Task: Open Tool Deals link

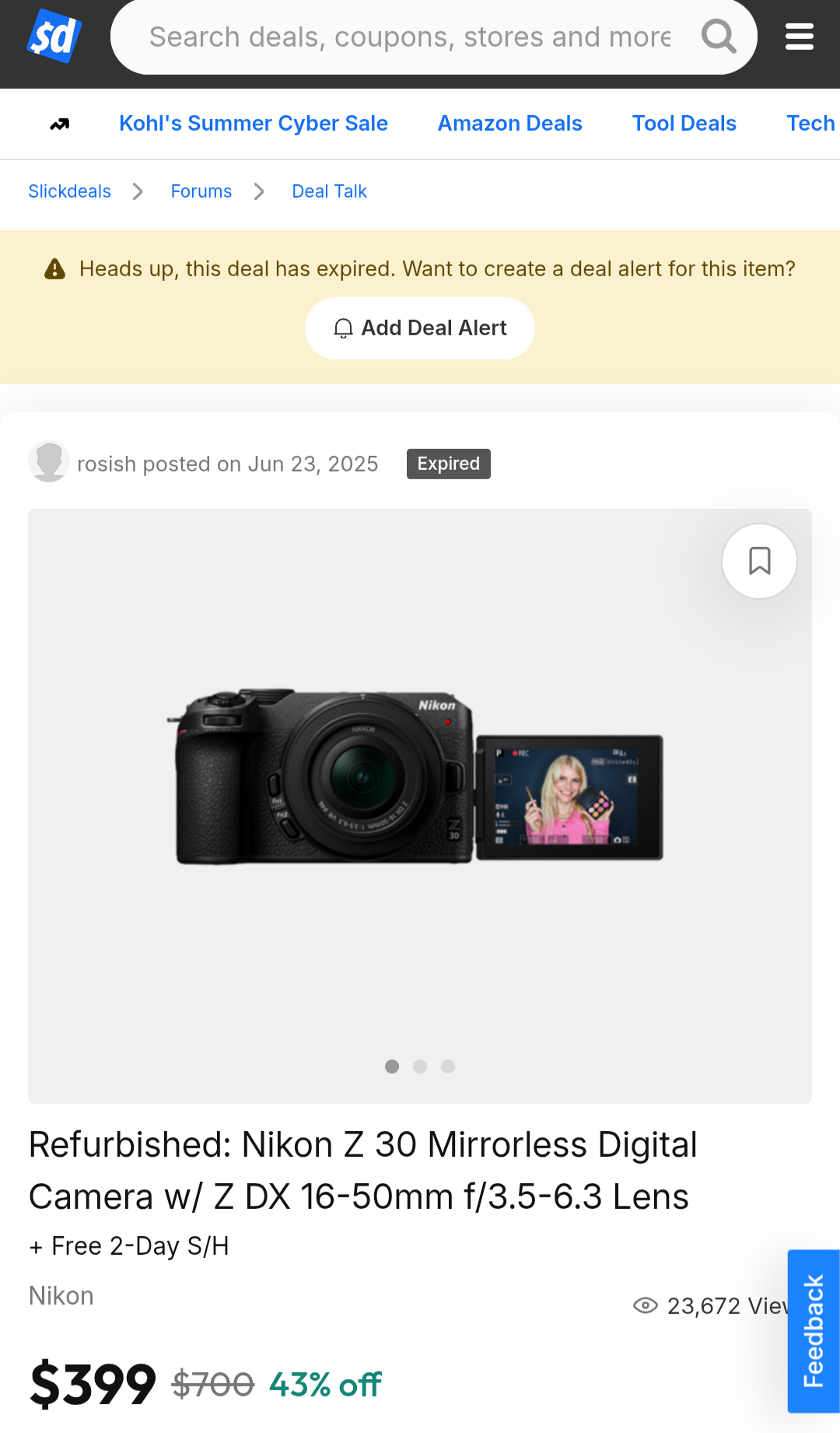Action: [684, 123]
